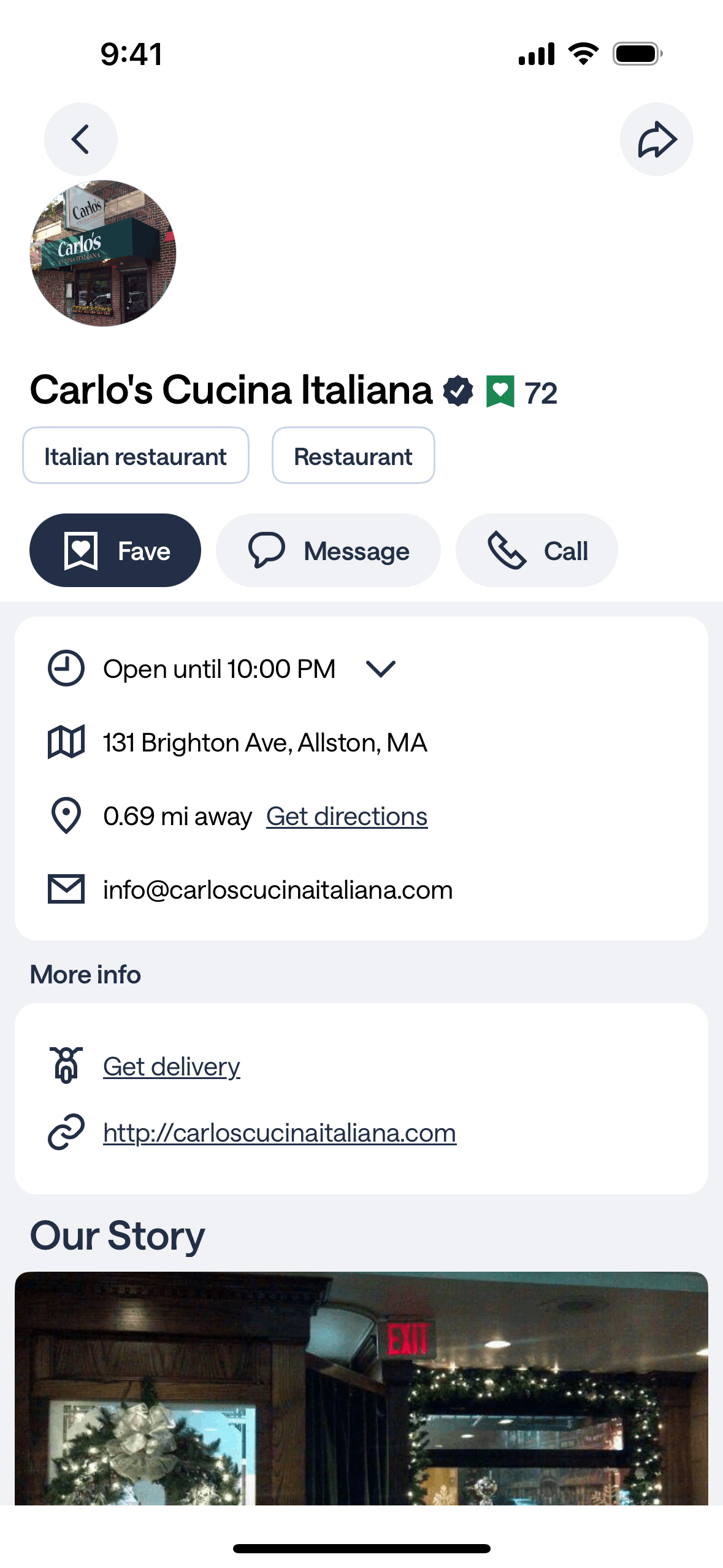Image resolution: width=723 pixels, height=1568 pixels.
Task: Tap the info email address
Action: (278, 890)
